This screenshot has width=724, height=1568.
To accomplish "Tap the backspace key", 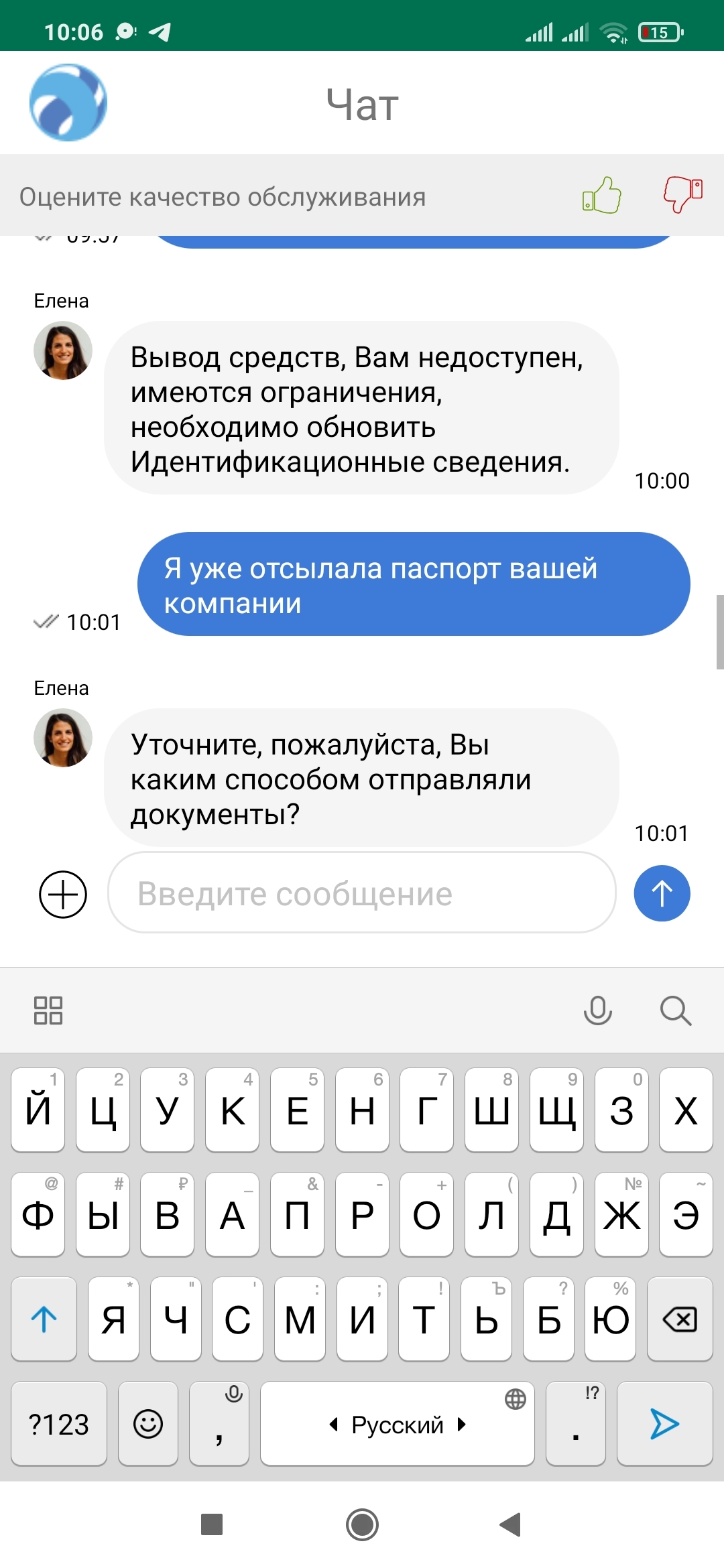I will tap(679, 1319).
